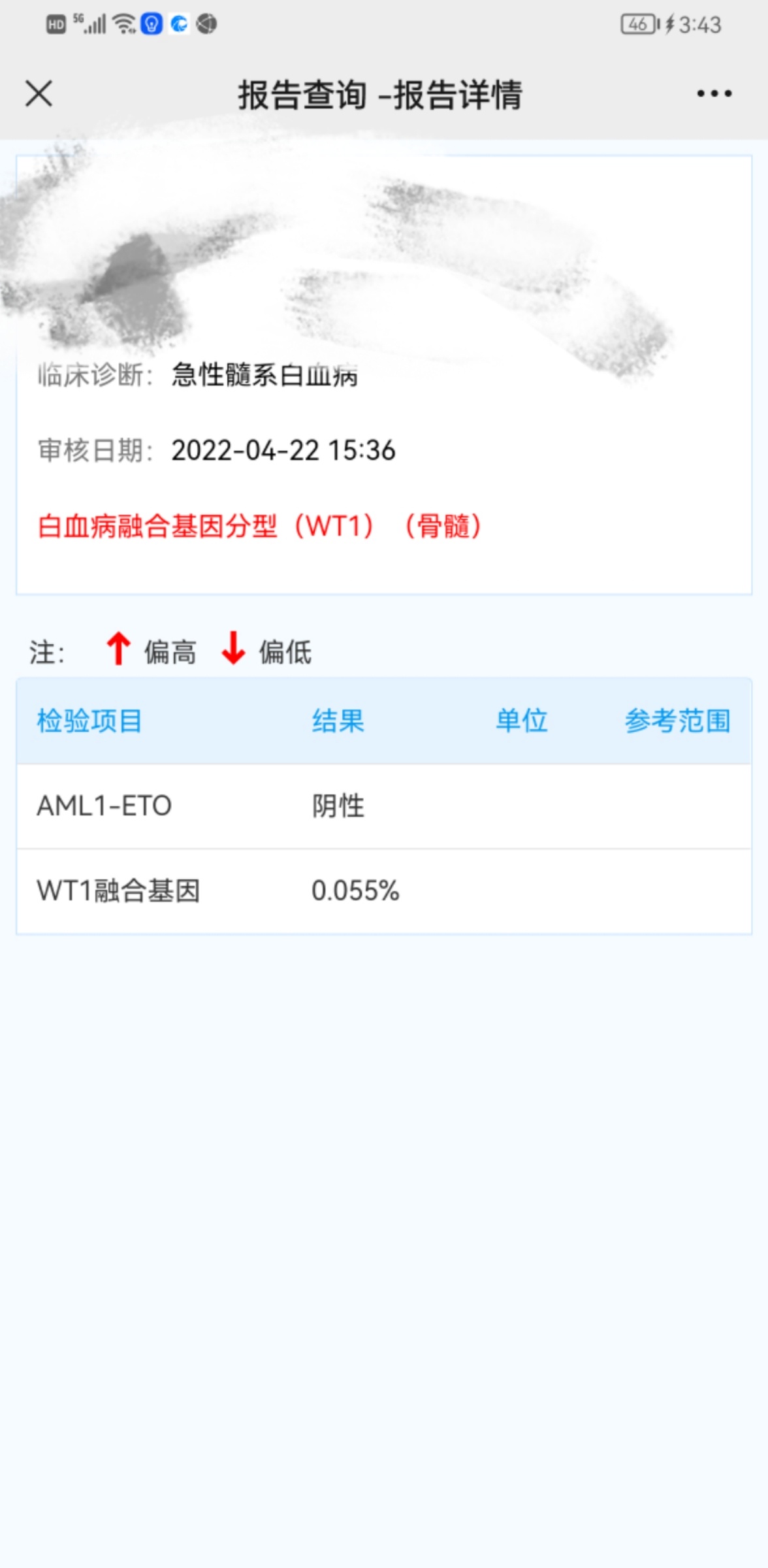Open the three-dot overflow menu
768x1568 pixels.
tap(714, 93)
